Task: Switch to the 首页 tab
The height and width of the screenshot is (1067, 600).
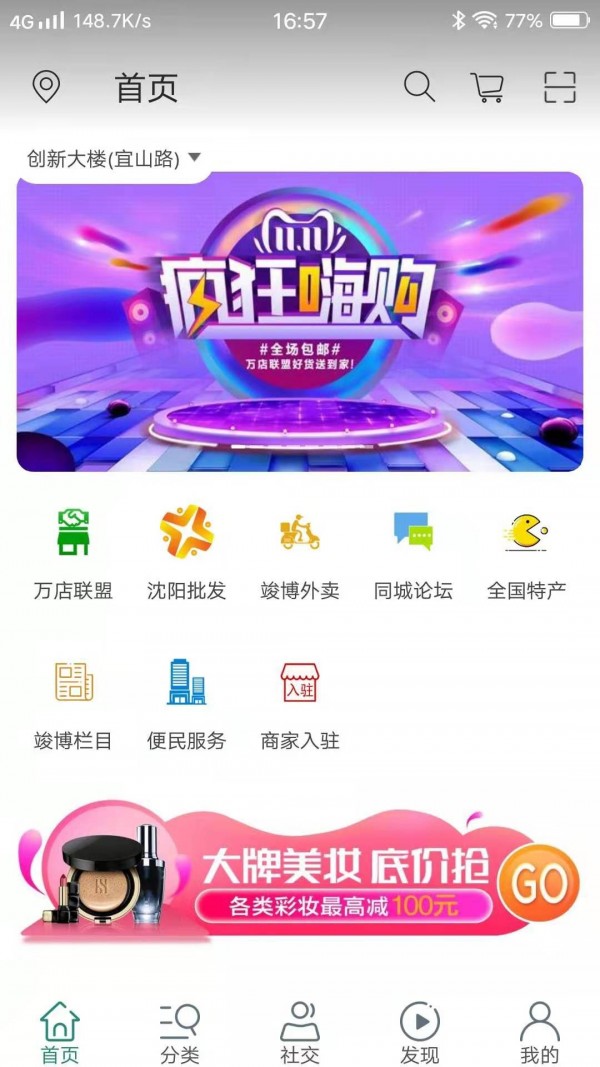Action: pos(60,1033)
